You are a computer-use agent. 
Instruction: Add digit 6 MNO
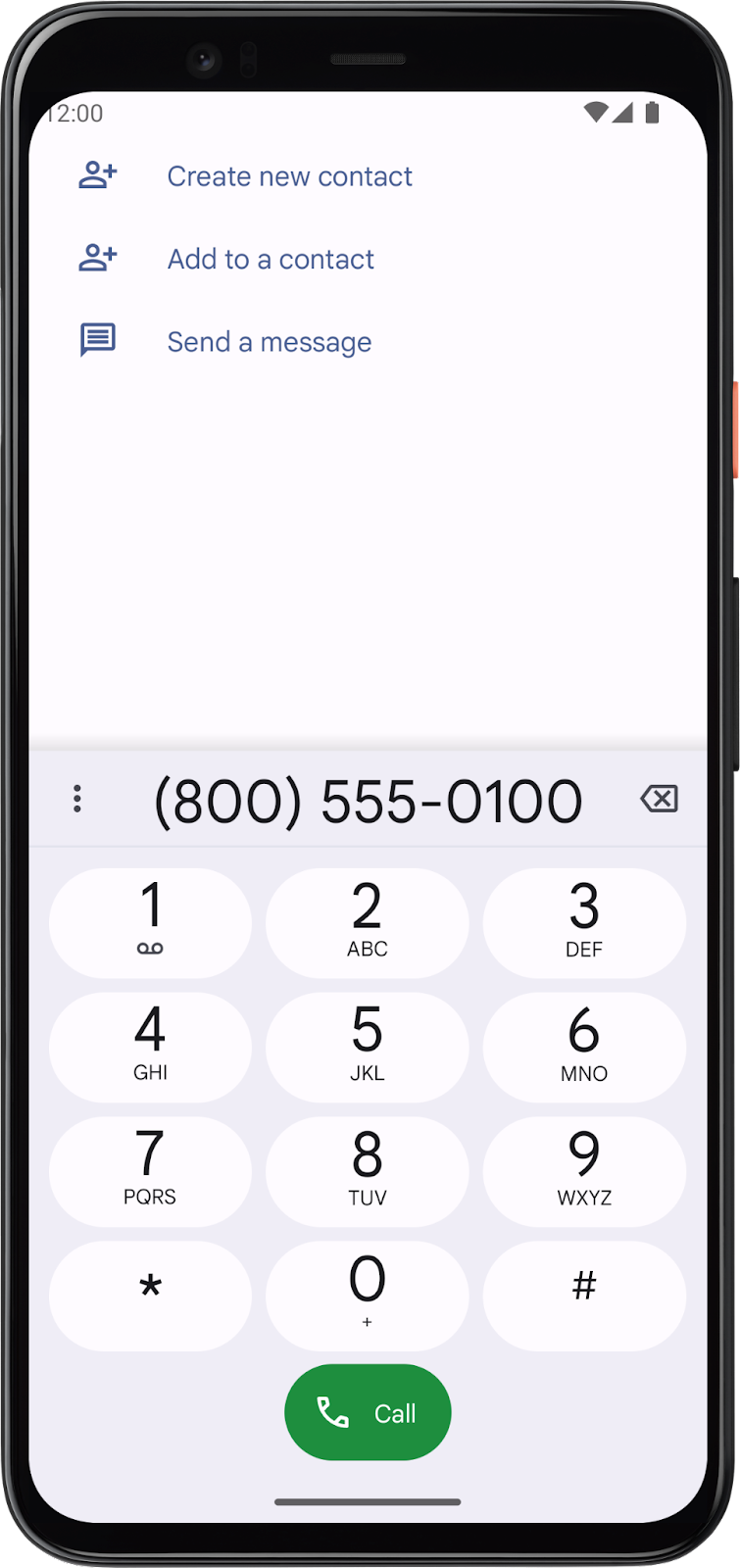click(x=584, y=1047)
